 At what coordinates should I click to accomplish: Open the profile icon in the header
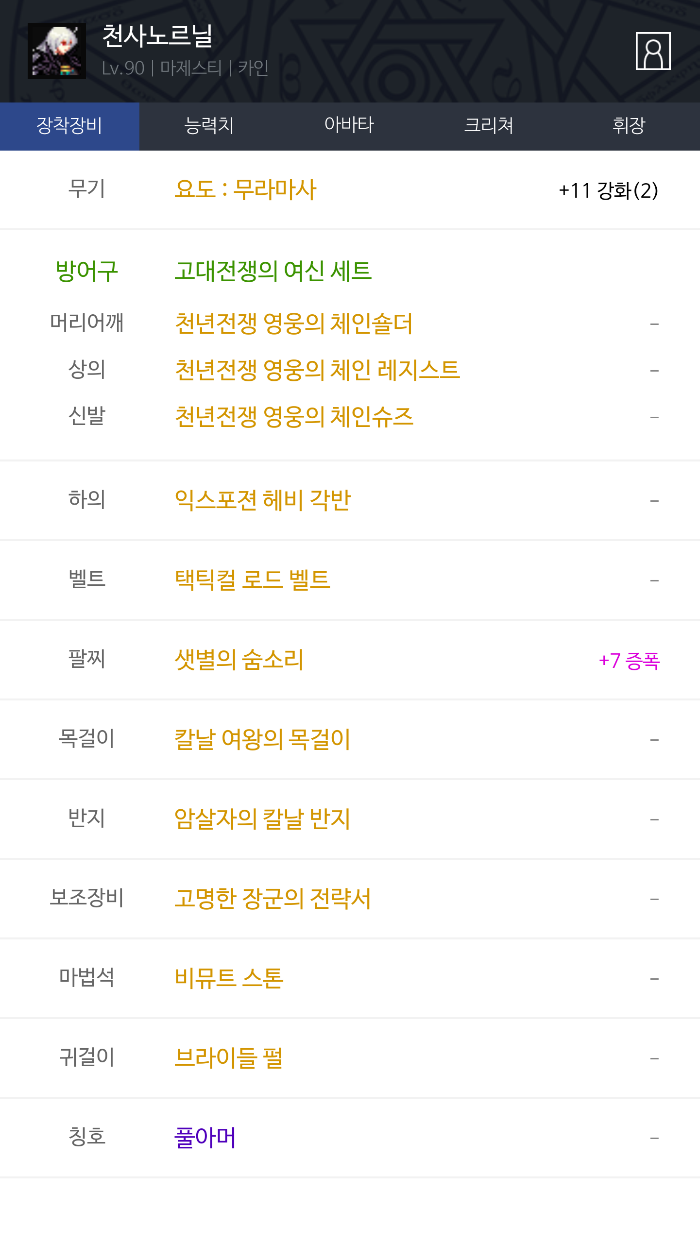[x=653, y=51]
